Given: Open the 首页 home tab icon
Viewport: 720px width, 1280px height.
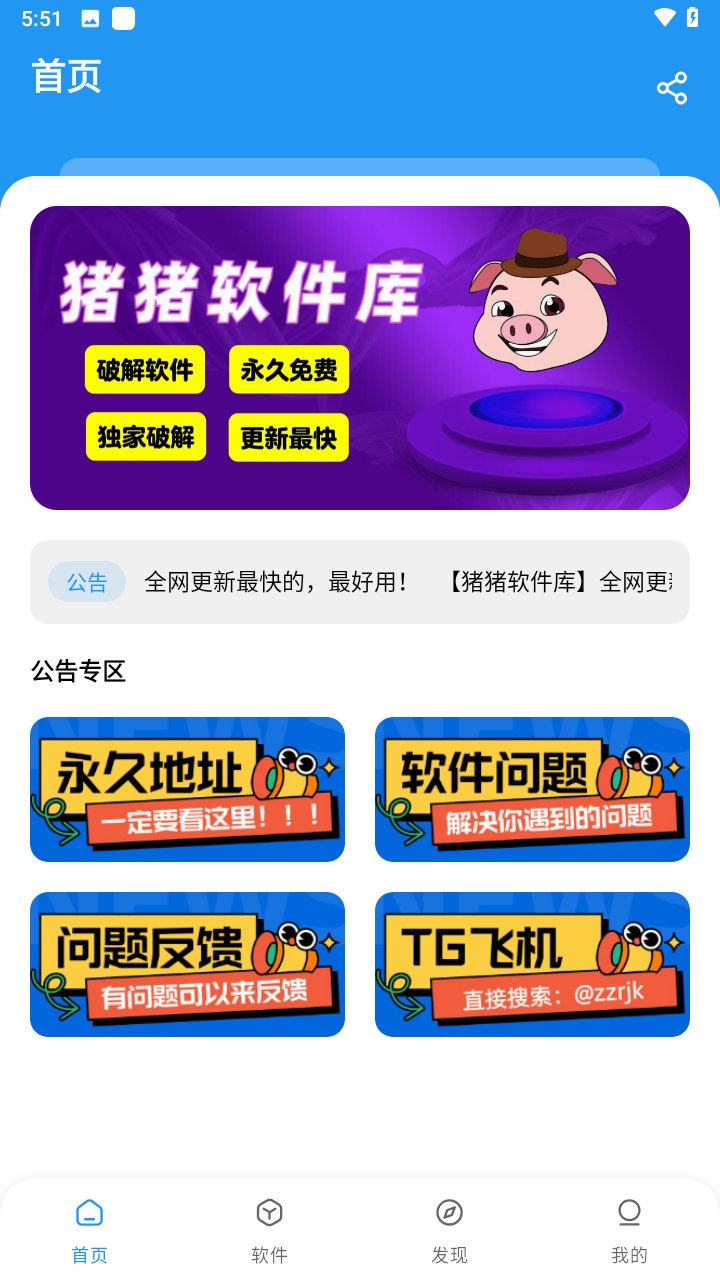Looking at the screenshot, I should (89, 1211).
